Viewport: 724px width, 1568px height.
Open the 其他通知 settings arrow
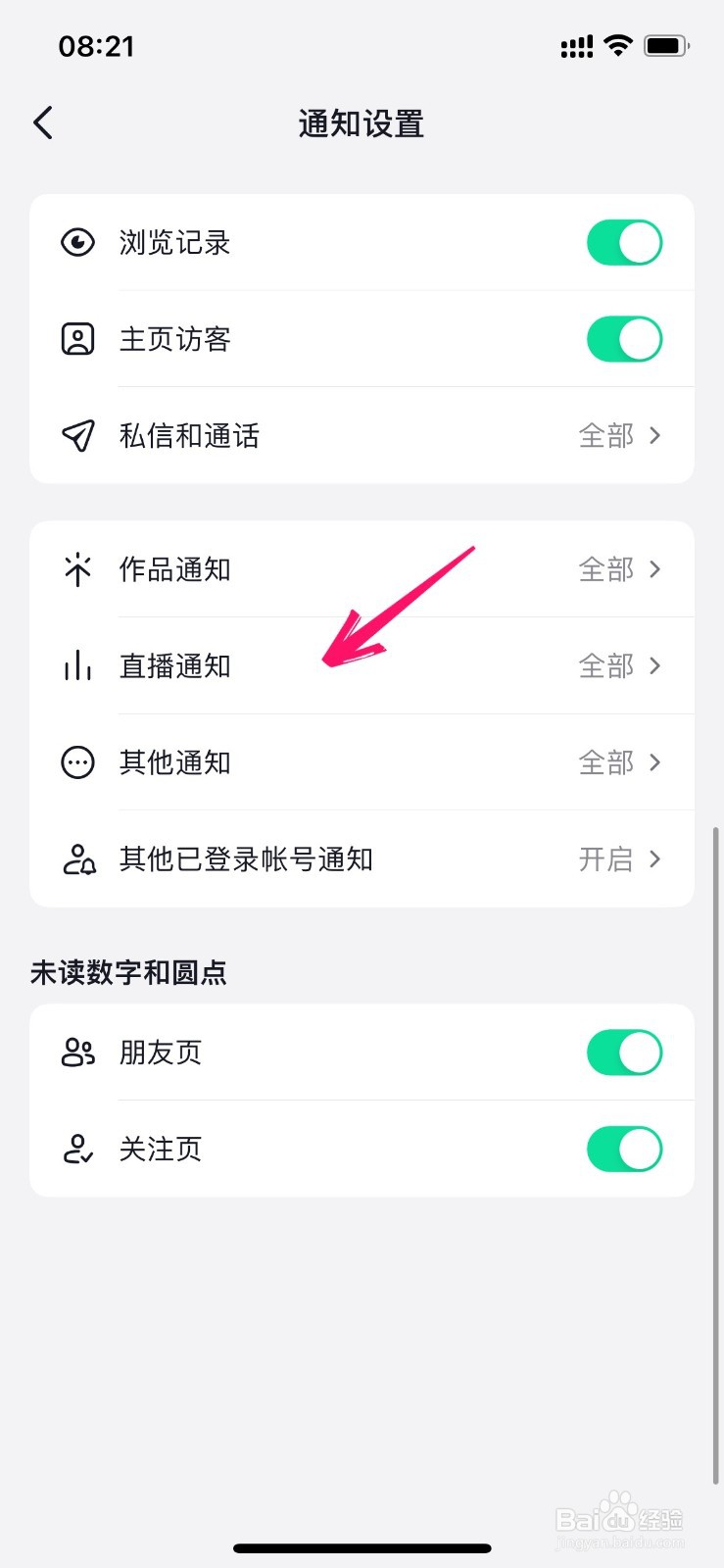pyautogui.click(x=654, y=761)
